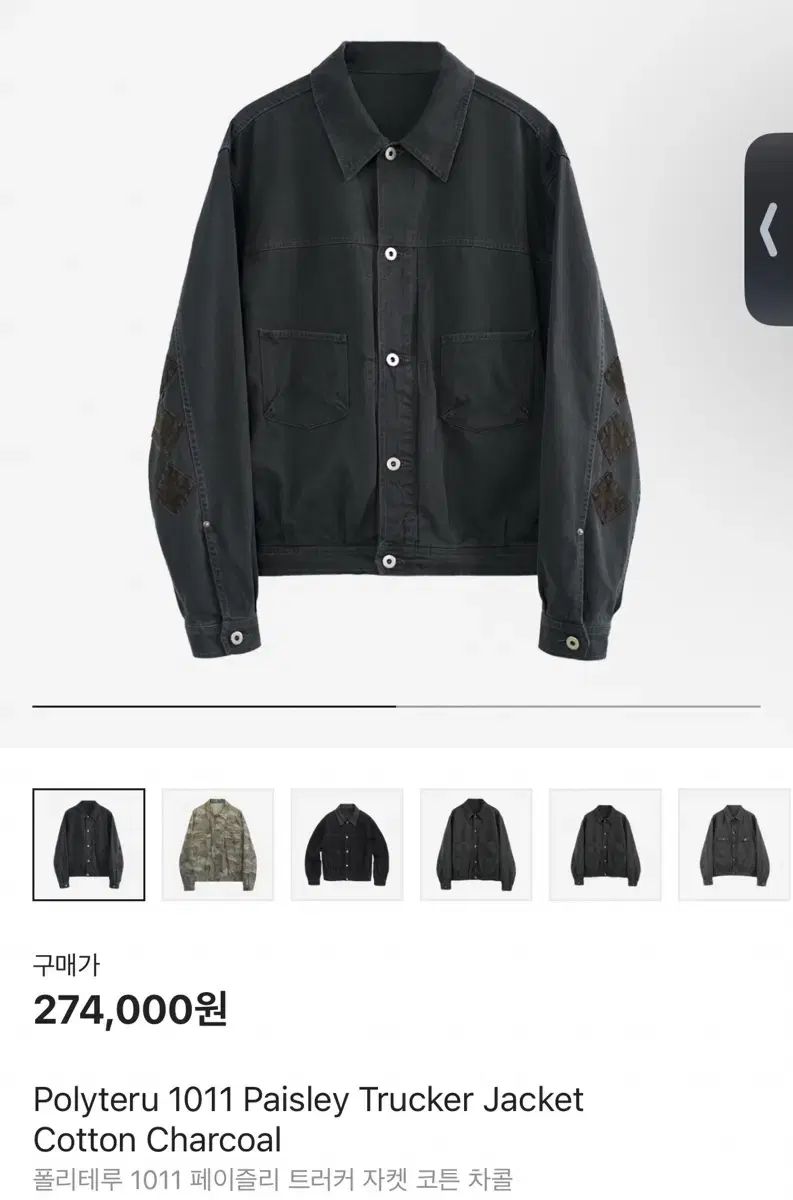Select the camouflage jacket thumbnail
Screen dimensions: 793x1200
(218, 844)
